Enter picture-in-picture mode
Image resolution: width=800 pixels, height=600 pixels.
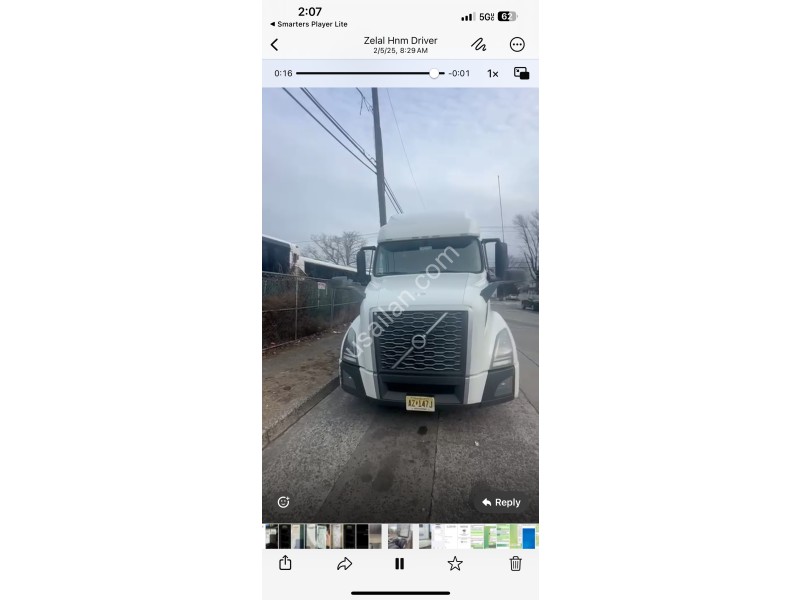tap(521, 73)
